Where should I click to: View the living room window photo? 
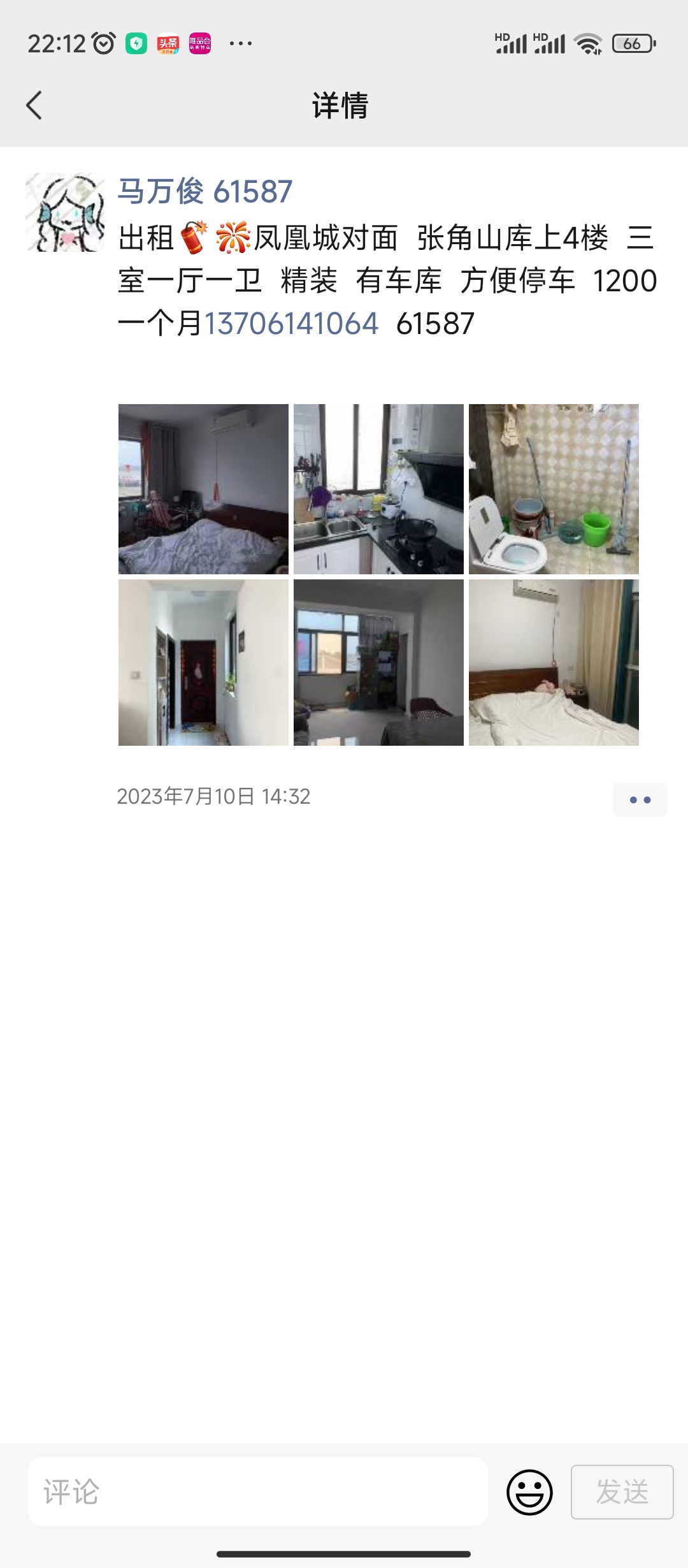(378, 662)
